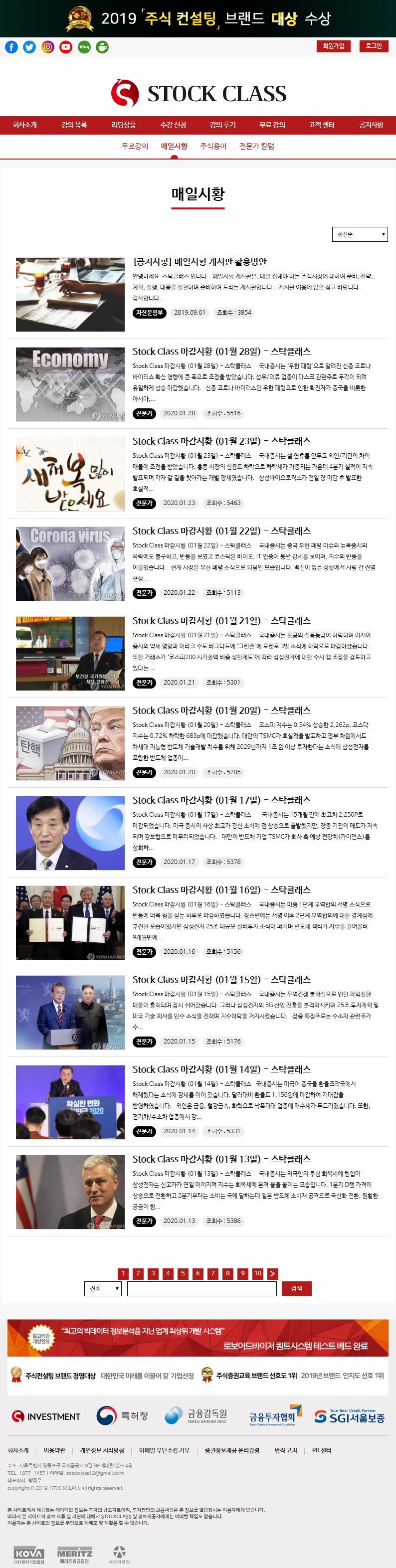Open the Facebook icon in the header
396x1568 pixels.
point(11,47)
